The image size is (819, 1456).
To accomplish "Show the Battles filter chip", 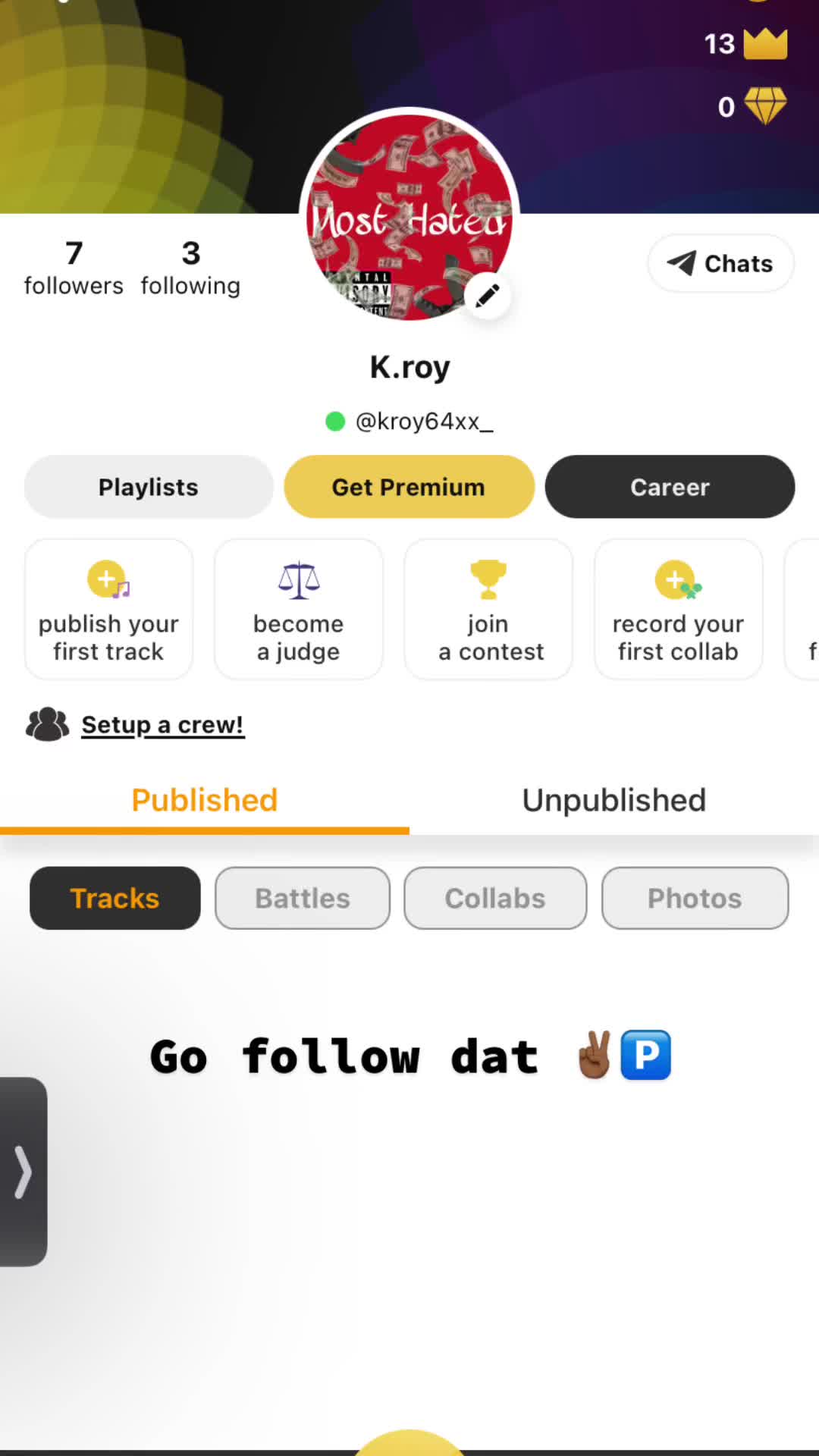I will pyautogui.click(x=303, y=898).
